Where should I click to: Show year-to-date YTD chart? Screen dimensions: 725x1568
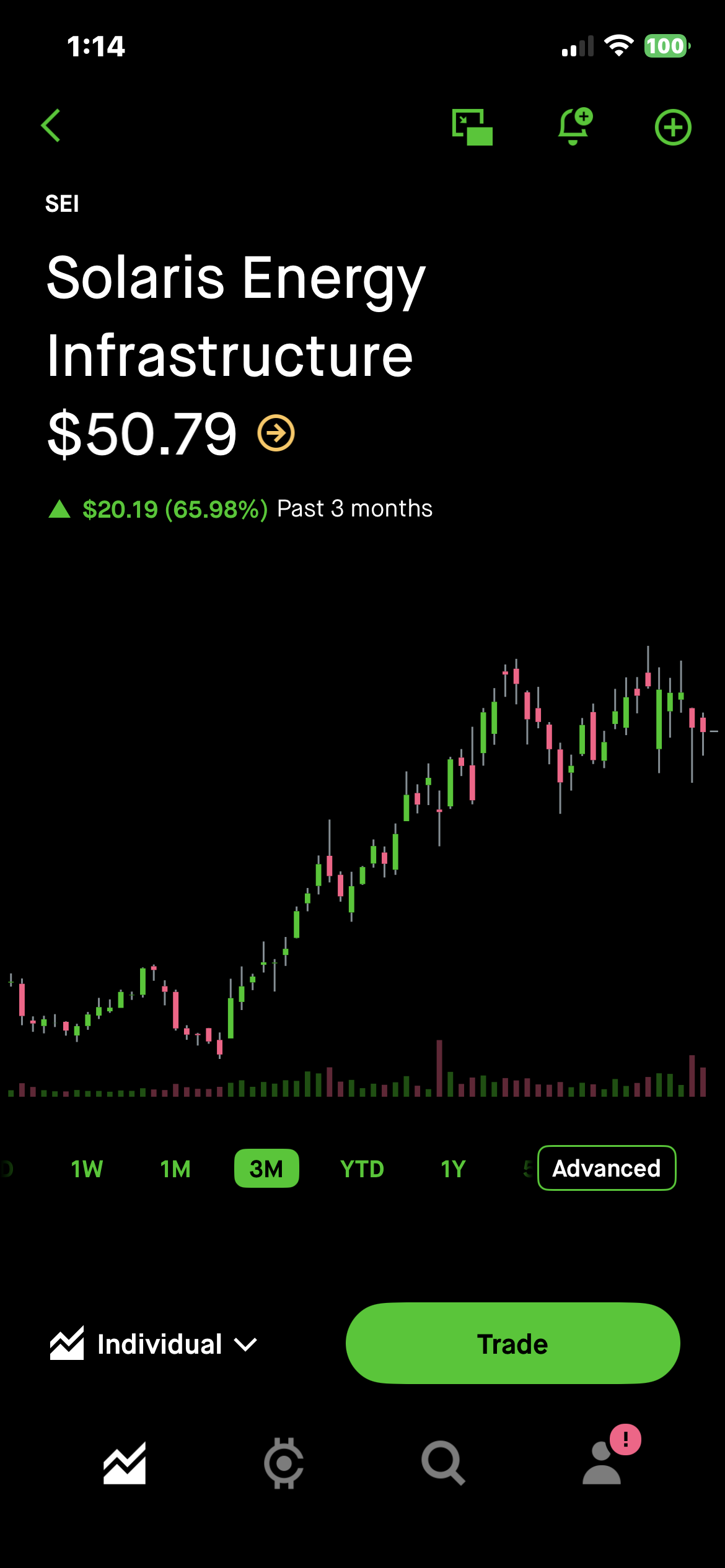pyautogui.click(x=362, y=1169)
